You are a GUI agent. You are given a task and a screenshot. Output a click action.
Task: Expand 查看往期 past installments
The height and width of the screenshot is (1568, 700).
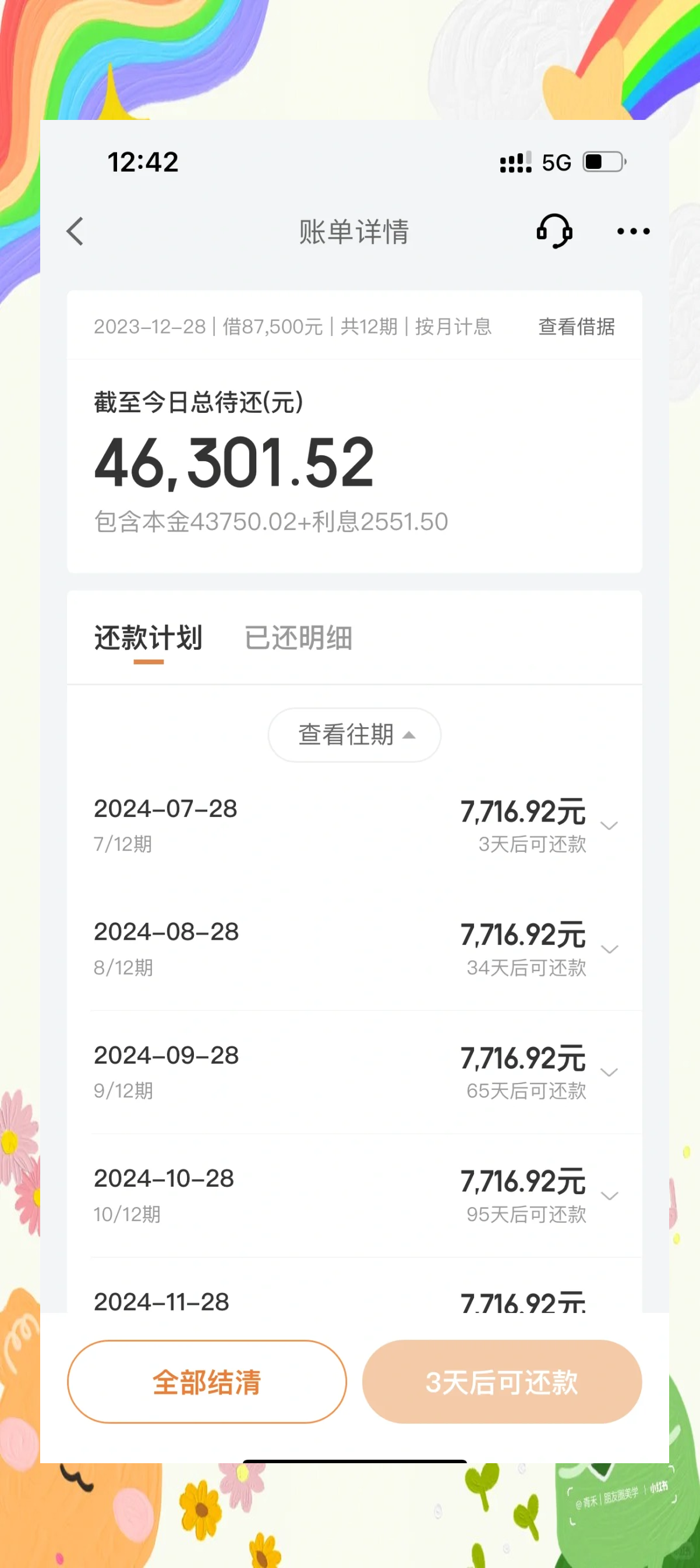pos(354,735)
